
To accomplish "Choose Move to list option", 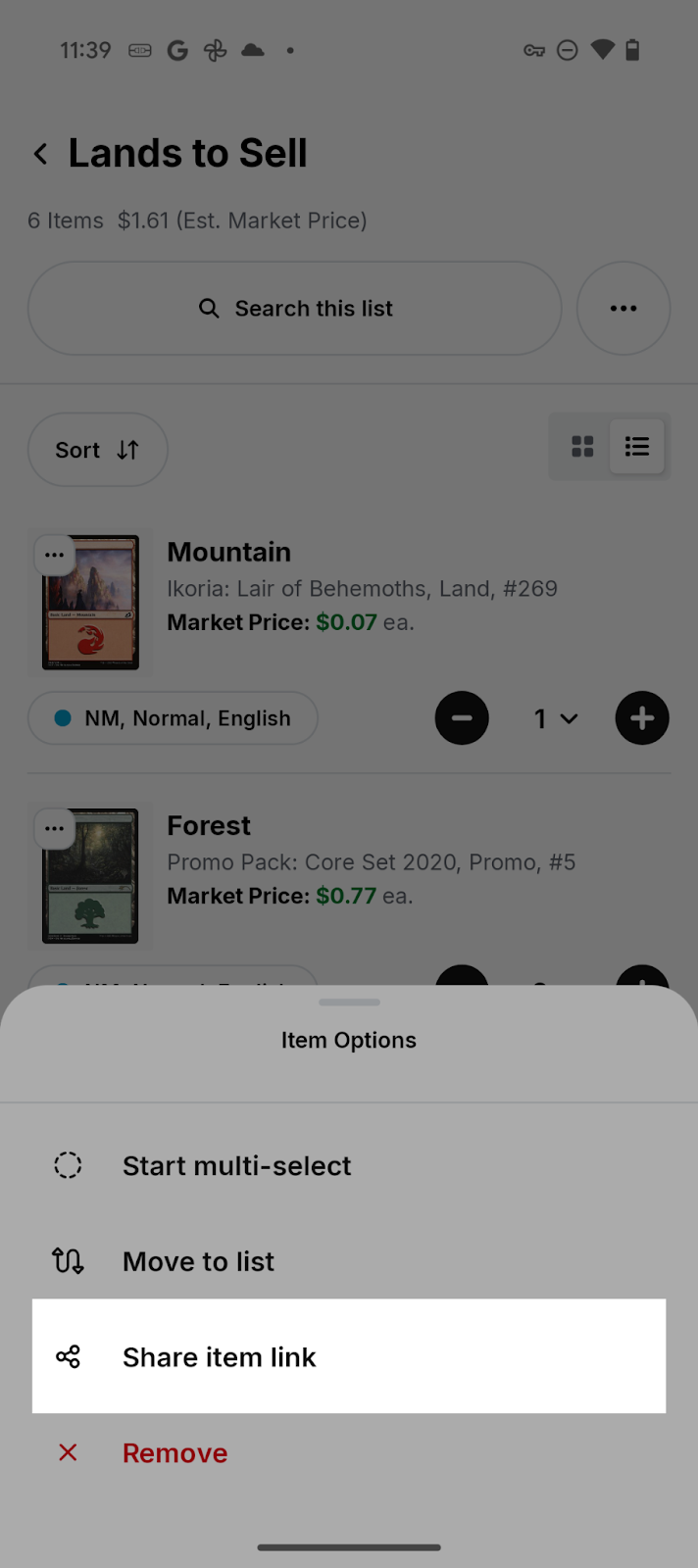I will click(x=198, y=1261).
